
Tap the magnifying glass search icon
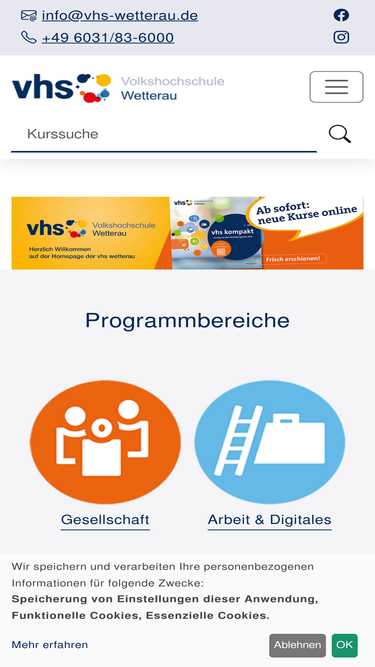tap(340, 134)
